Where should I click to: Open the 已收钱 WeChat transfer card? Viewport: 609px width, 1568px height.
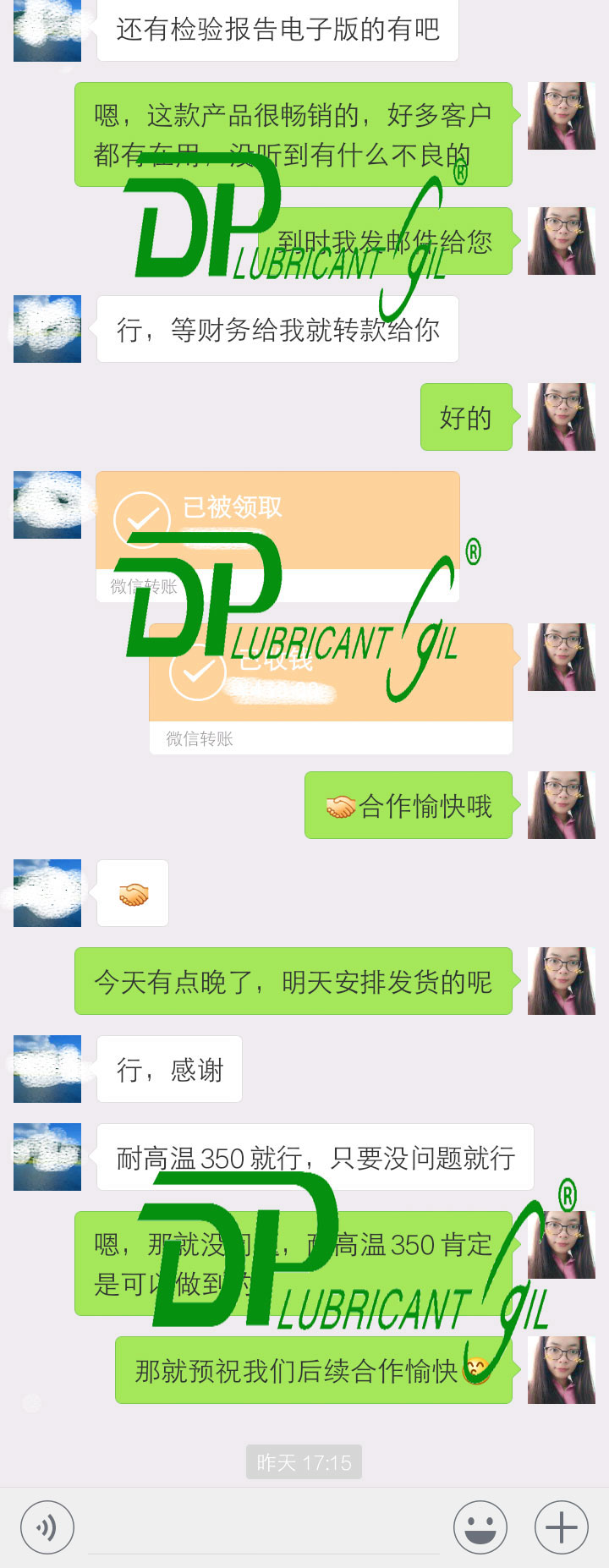(x=332, y=688)
